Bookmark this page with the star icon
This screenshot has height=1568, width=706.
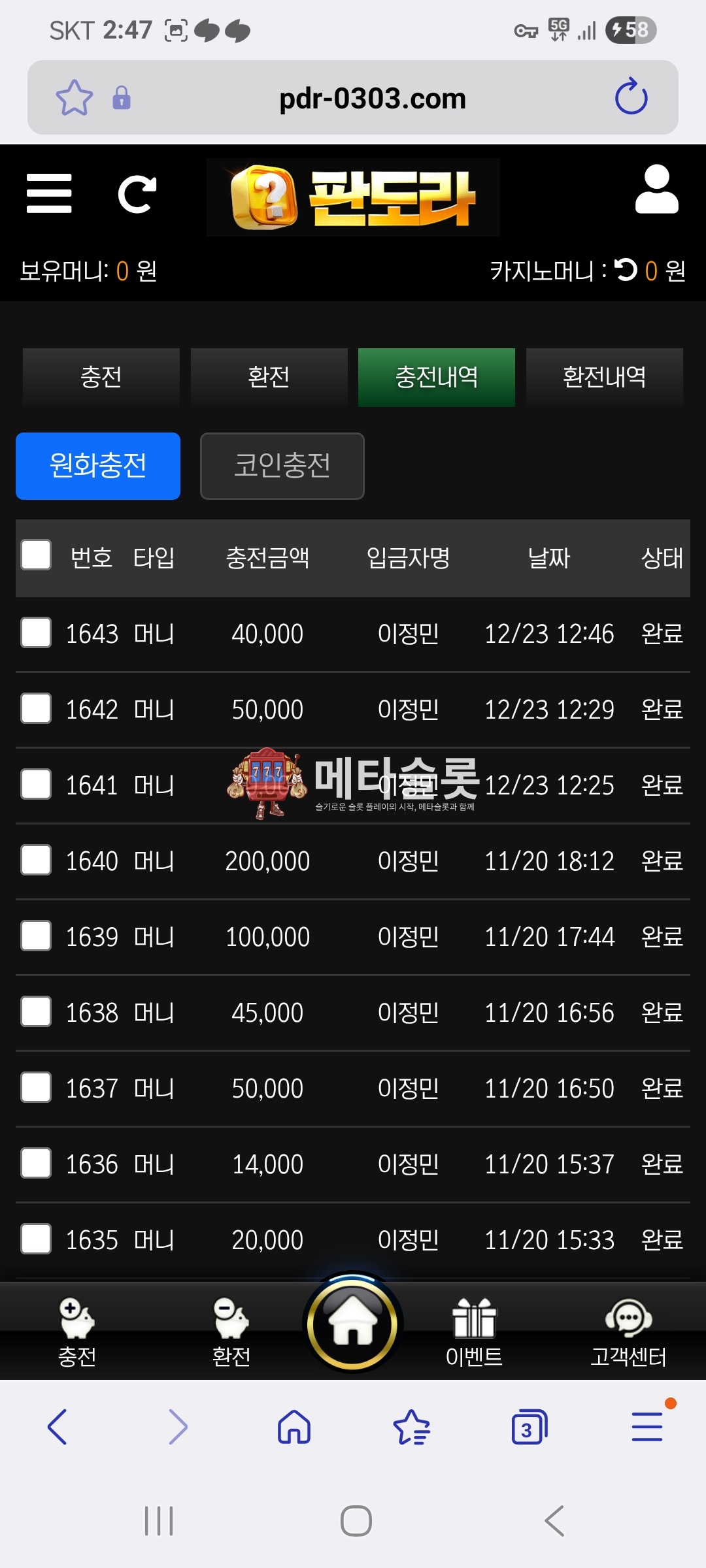click(75, 98)
